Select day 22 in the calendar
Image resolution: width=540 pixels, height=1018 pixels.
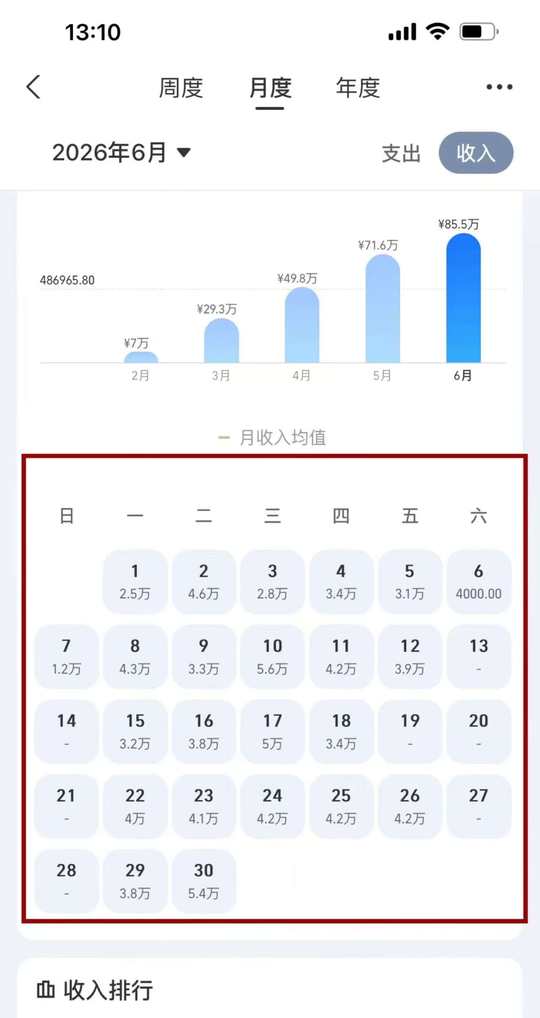tap(135, 806)
